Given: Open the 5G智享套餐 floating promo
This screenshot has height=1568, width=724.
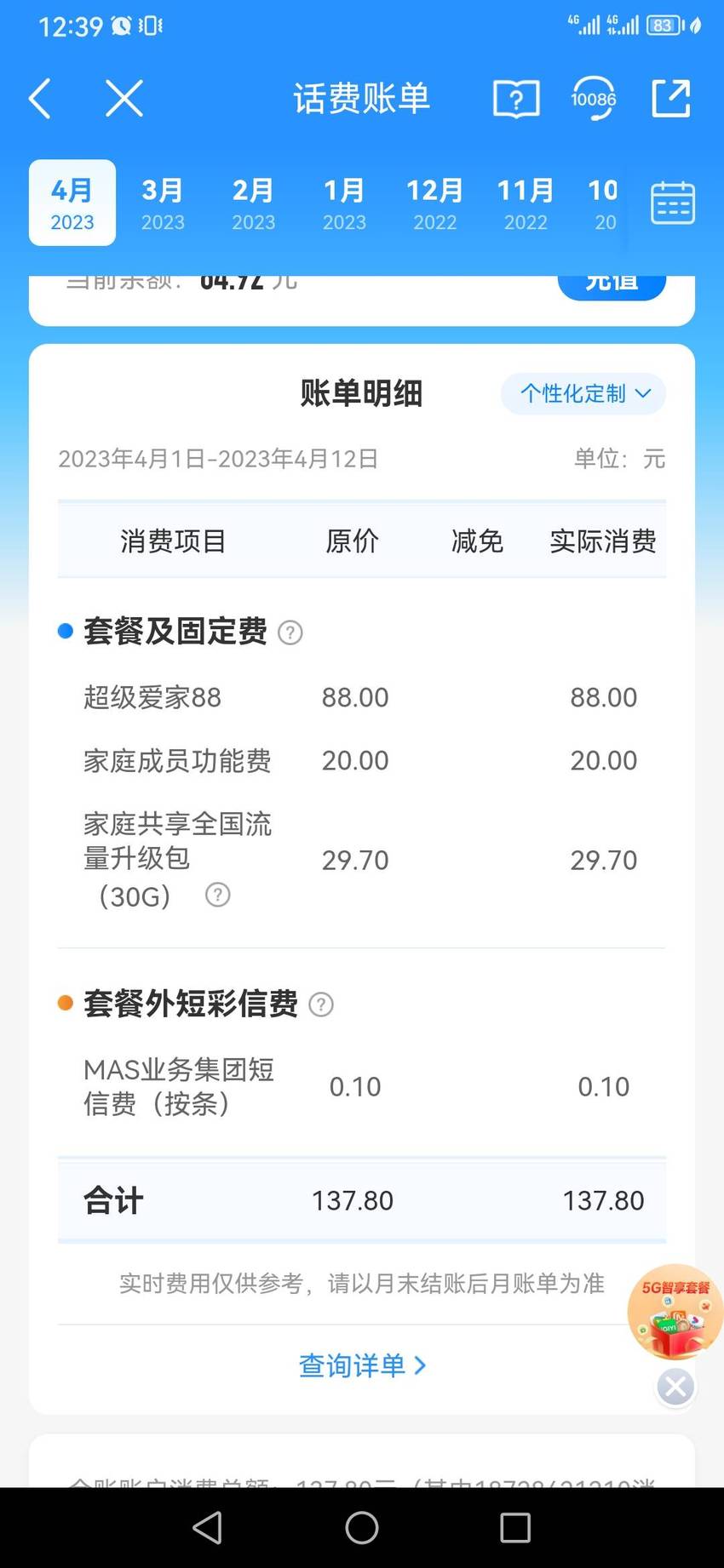Looking at the screenshot, I should 675,1311.
